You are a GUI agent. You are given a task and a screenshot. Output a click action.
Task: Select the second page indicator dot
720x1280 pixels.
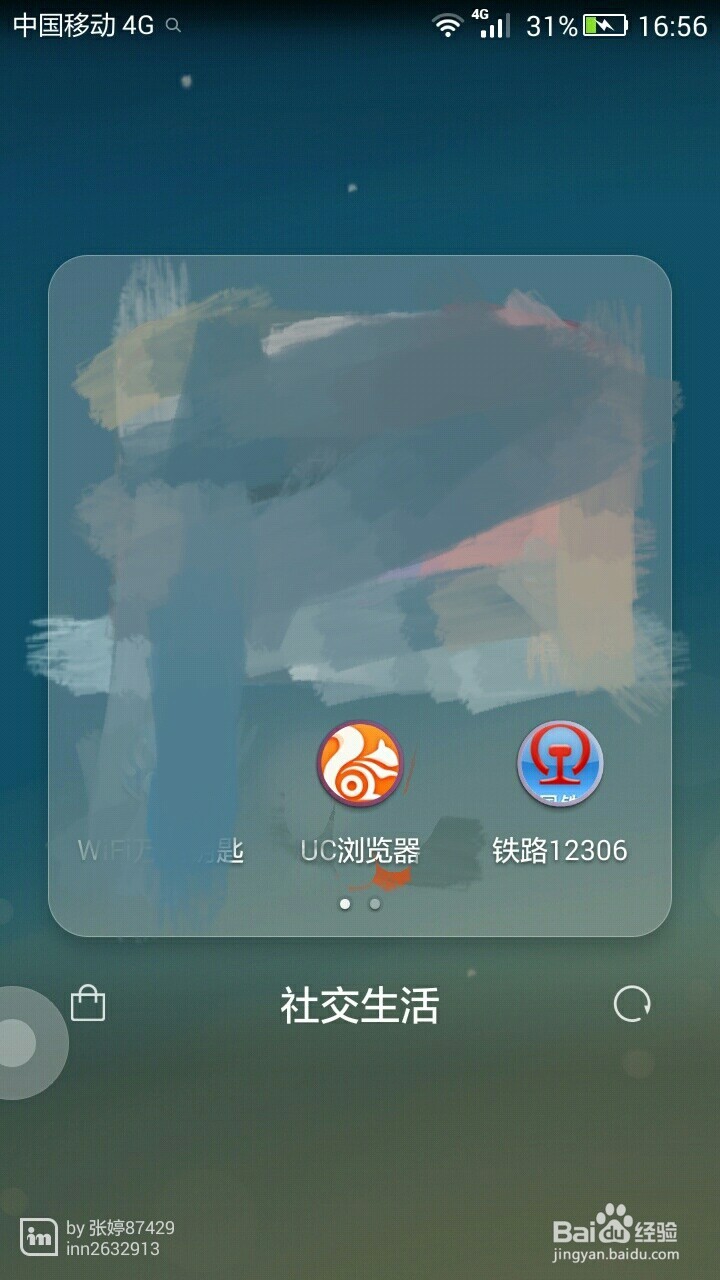(x=373, y=902)
